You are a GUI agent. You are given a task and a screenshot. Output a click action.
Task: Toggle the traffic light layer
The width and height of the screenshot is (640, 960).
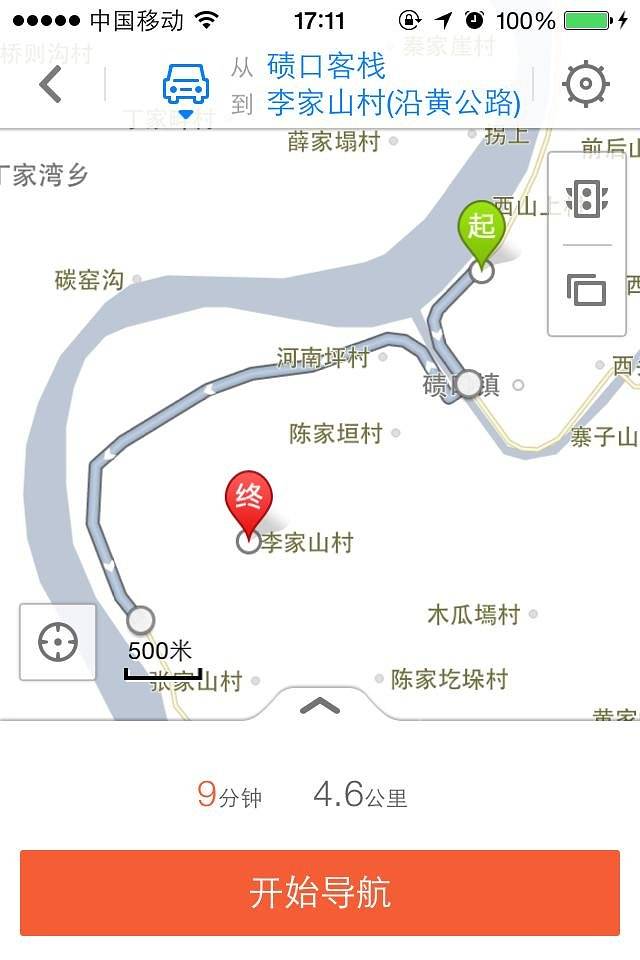pyautogui.click(x=587, y=198)
